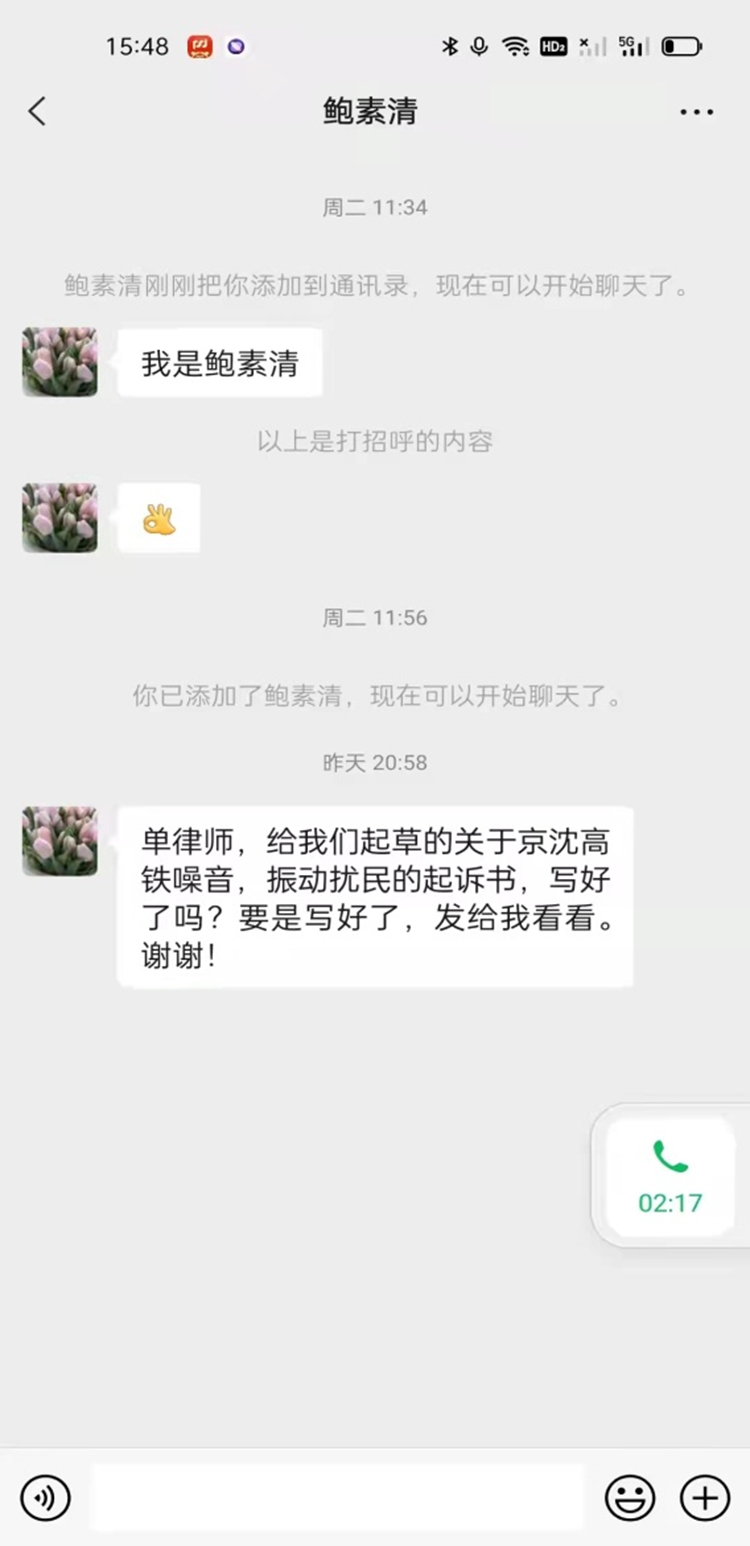Open the three-dot chat options menu

pyautogui.click(x=696, y=112)
